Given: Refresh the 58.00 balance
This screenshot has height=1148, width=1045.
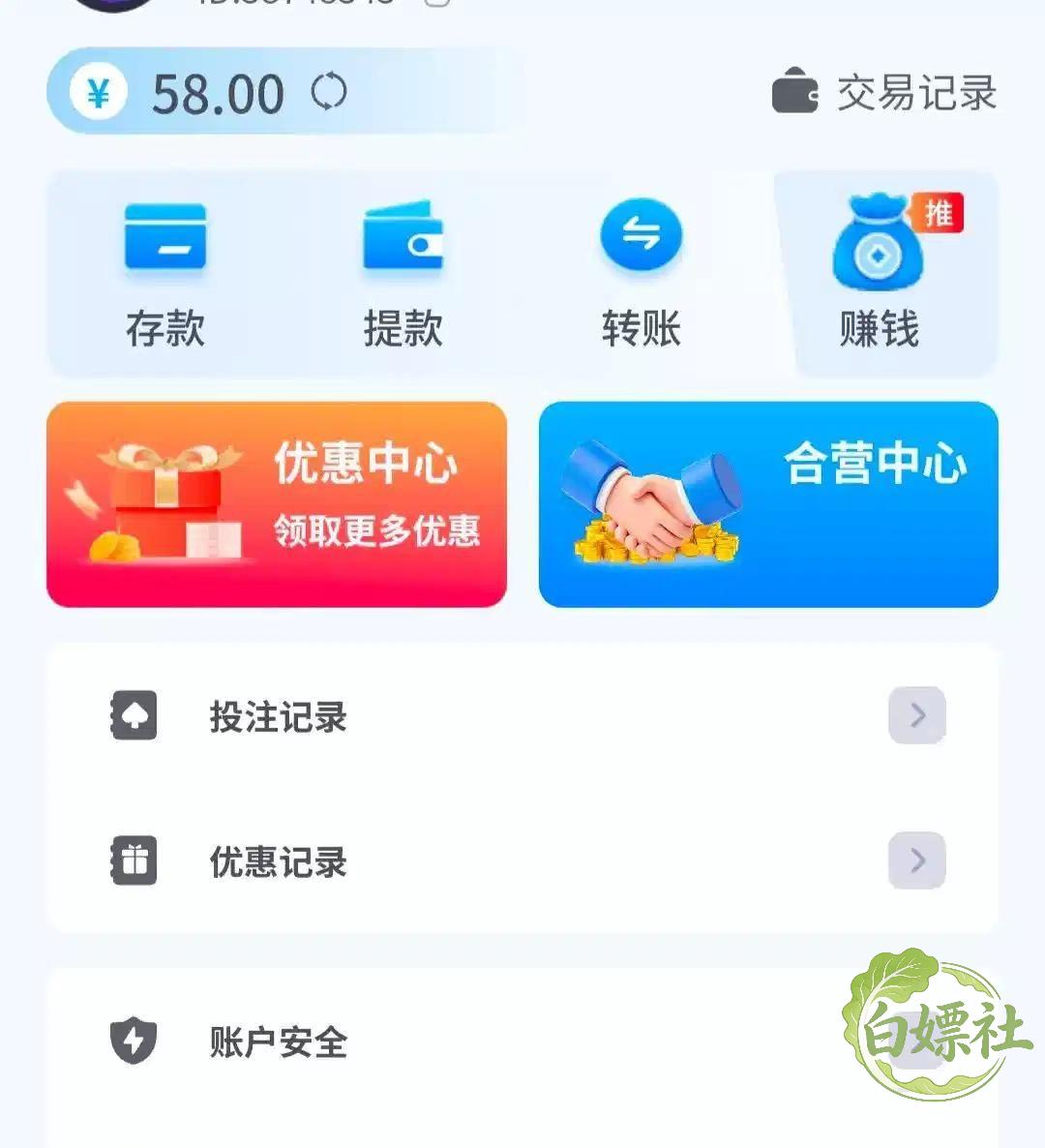Looking at the screenshot, I should [x=329, y=92].
